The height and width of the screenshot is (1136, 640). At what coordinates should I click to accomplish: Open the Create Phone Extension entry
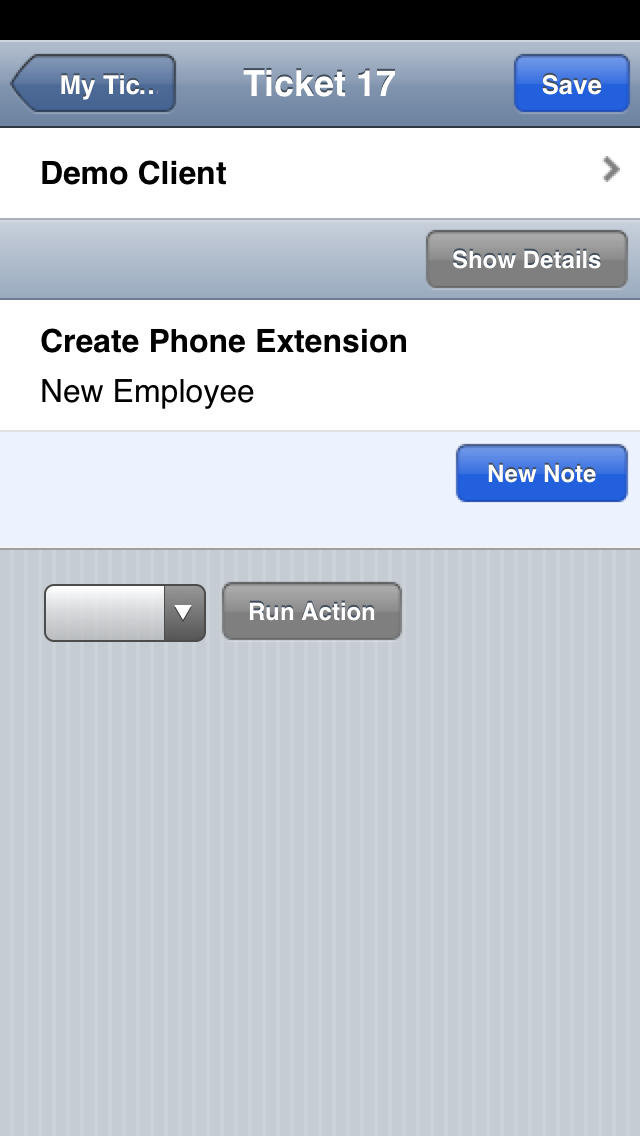320,365
